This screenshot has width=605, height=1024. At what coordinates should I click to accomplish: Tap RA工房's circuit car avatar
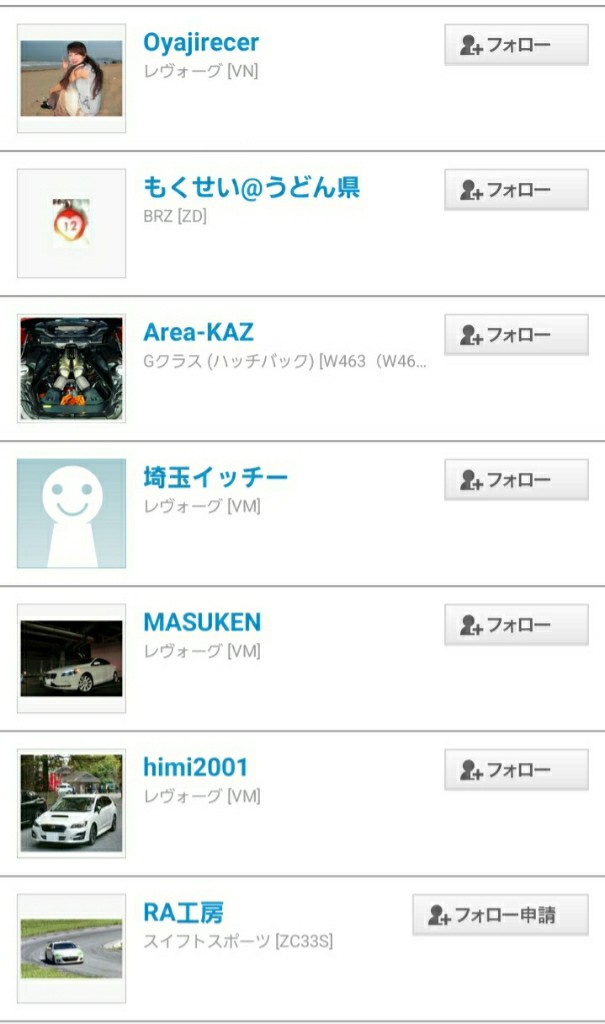[71, 948]
